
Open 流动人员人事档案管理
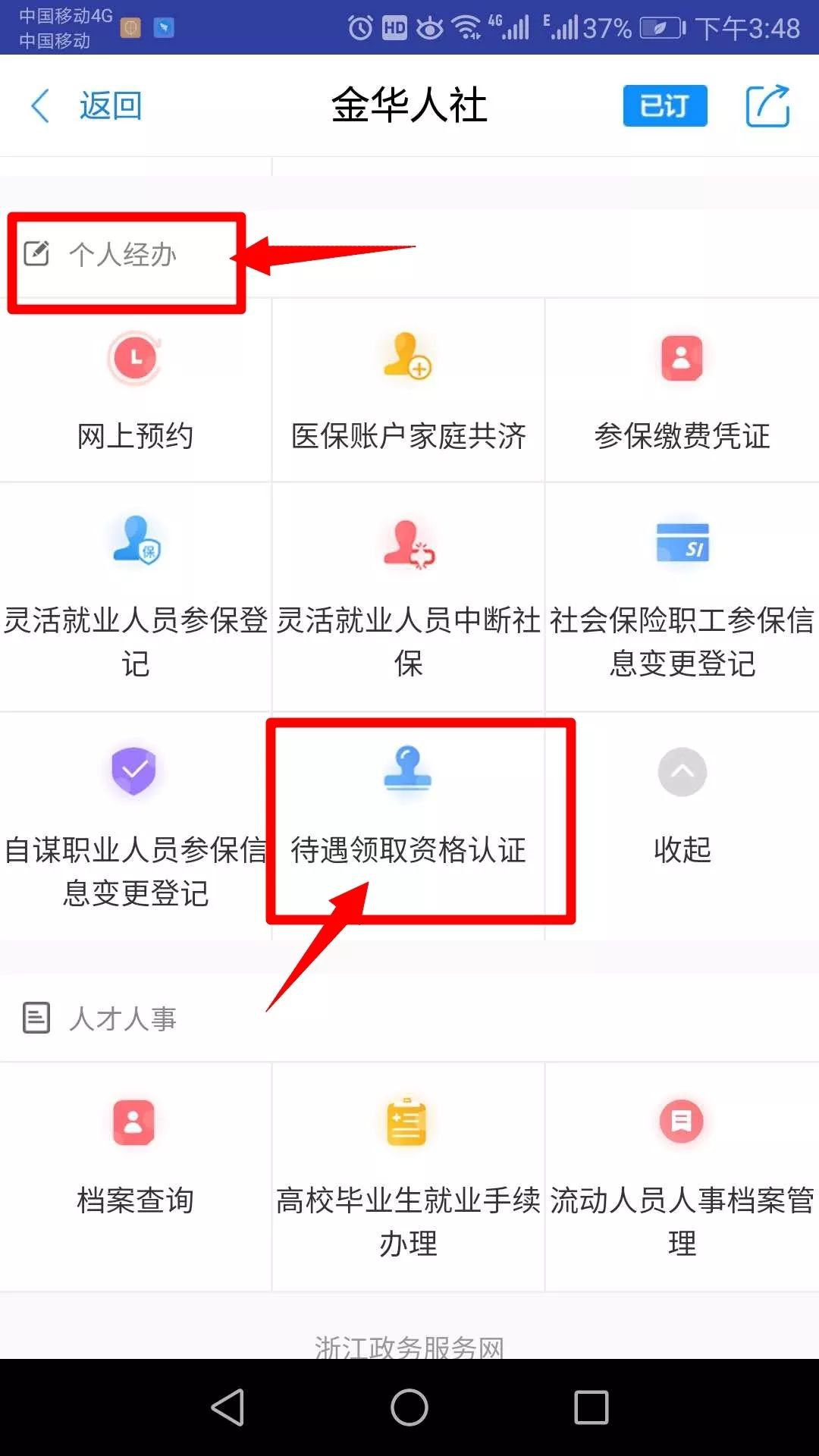click(x=682, y=1175)
